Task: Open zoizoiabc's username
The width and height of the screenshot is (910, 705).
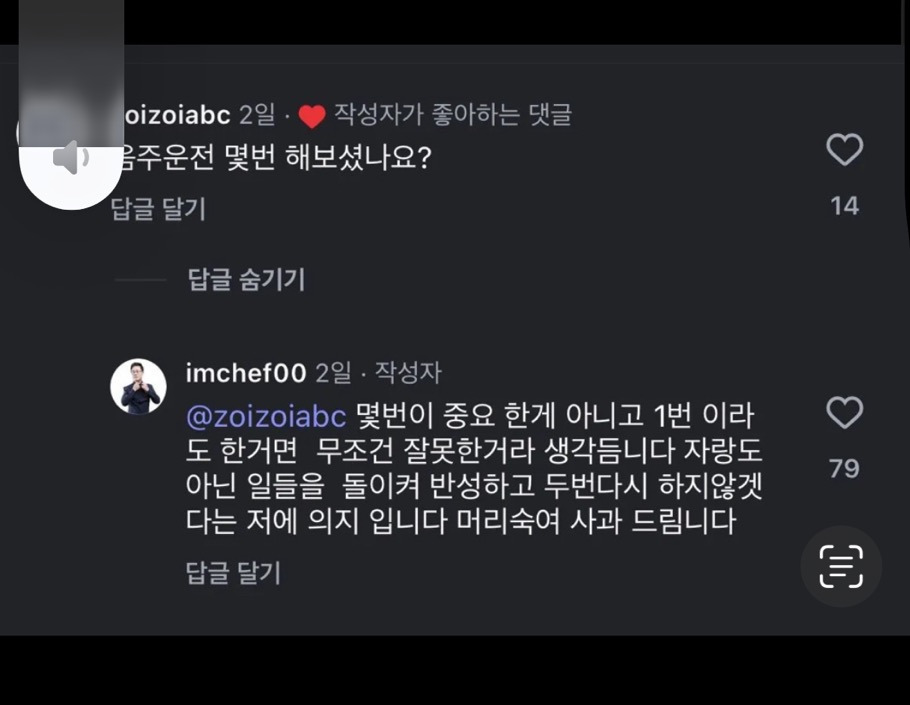Action: click(177, 115)
